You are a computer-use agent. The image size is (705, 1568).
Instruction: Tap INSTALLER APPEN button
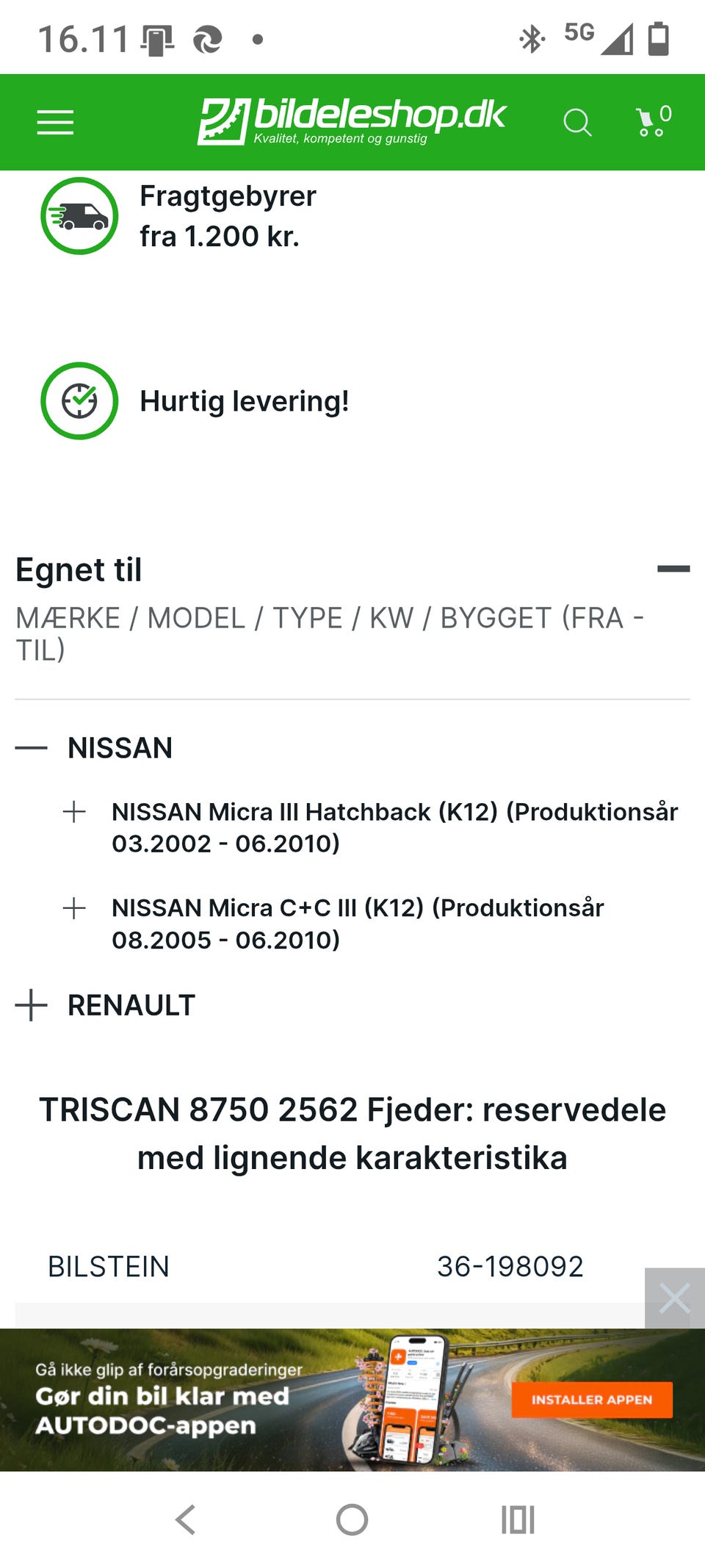592,1400
